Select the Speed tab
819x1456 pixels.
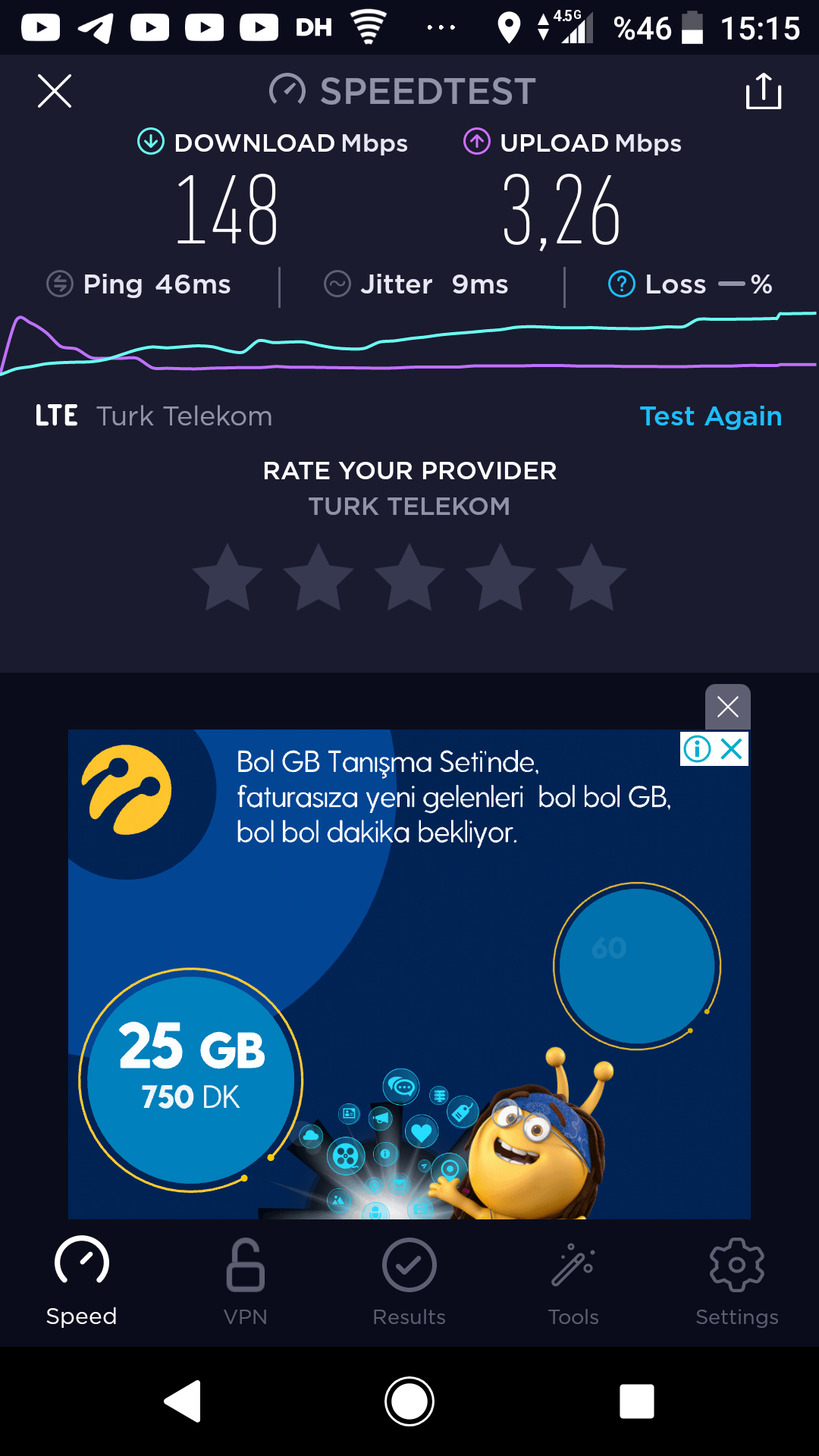click(82, 1282)
